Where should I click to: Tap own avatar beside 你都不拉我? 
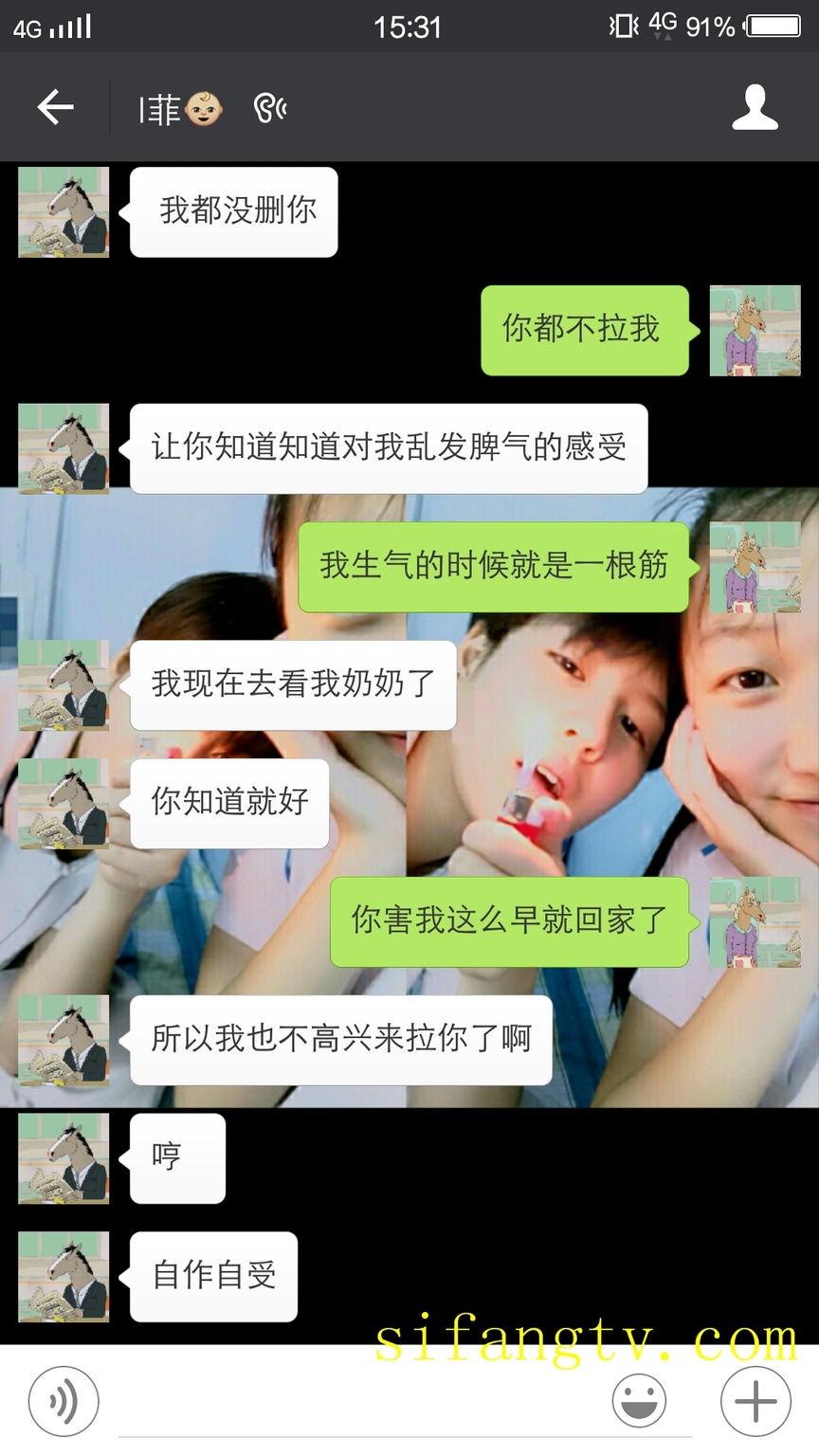pos(755,331)
